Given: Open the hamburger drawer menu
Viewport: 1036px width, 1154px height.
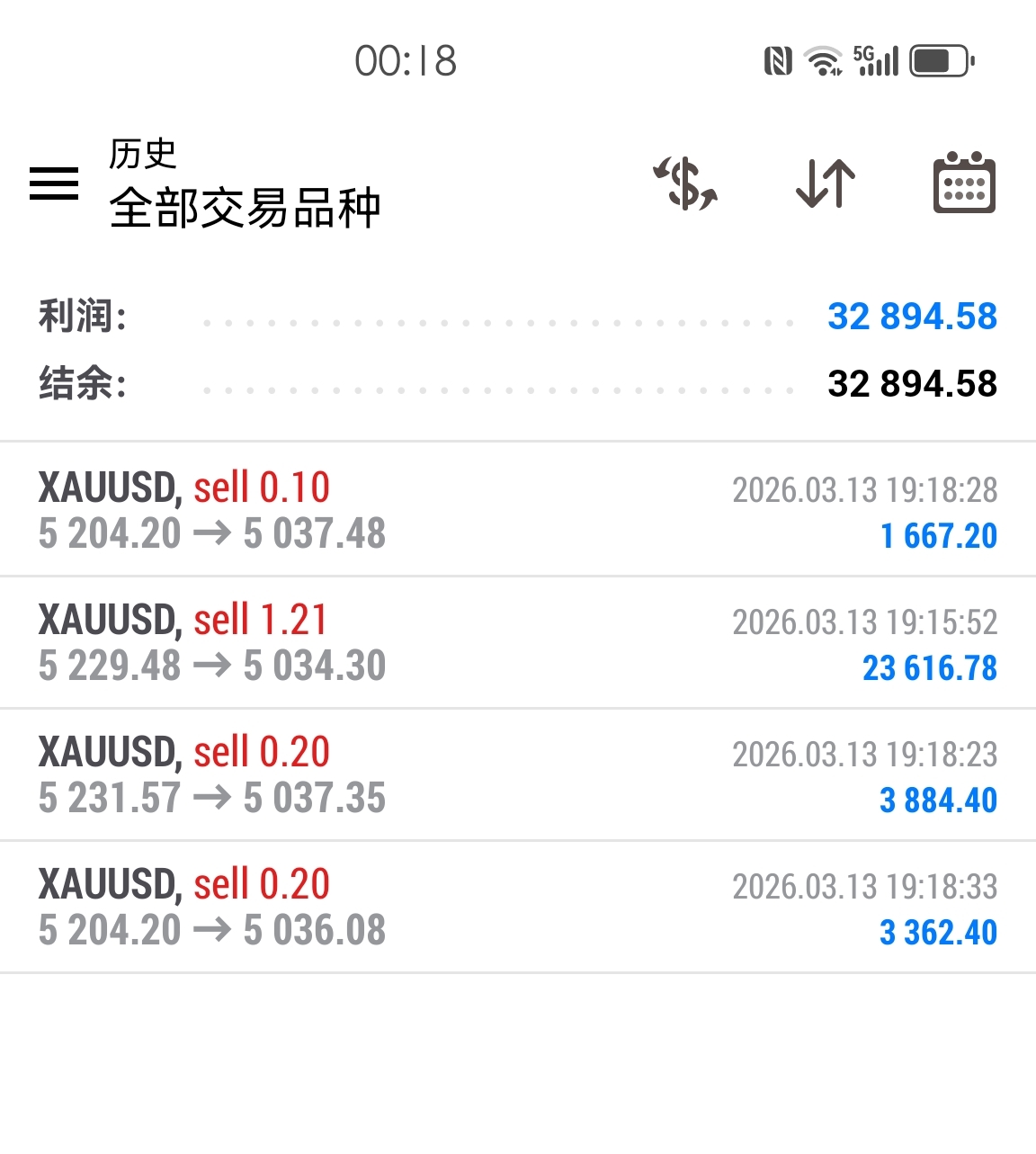Looking at the screenshot, I should (54, 183).
